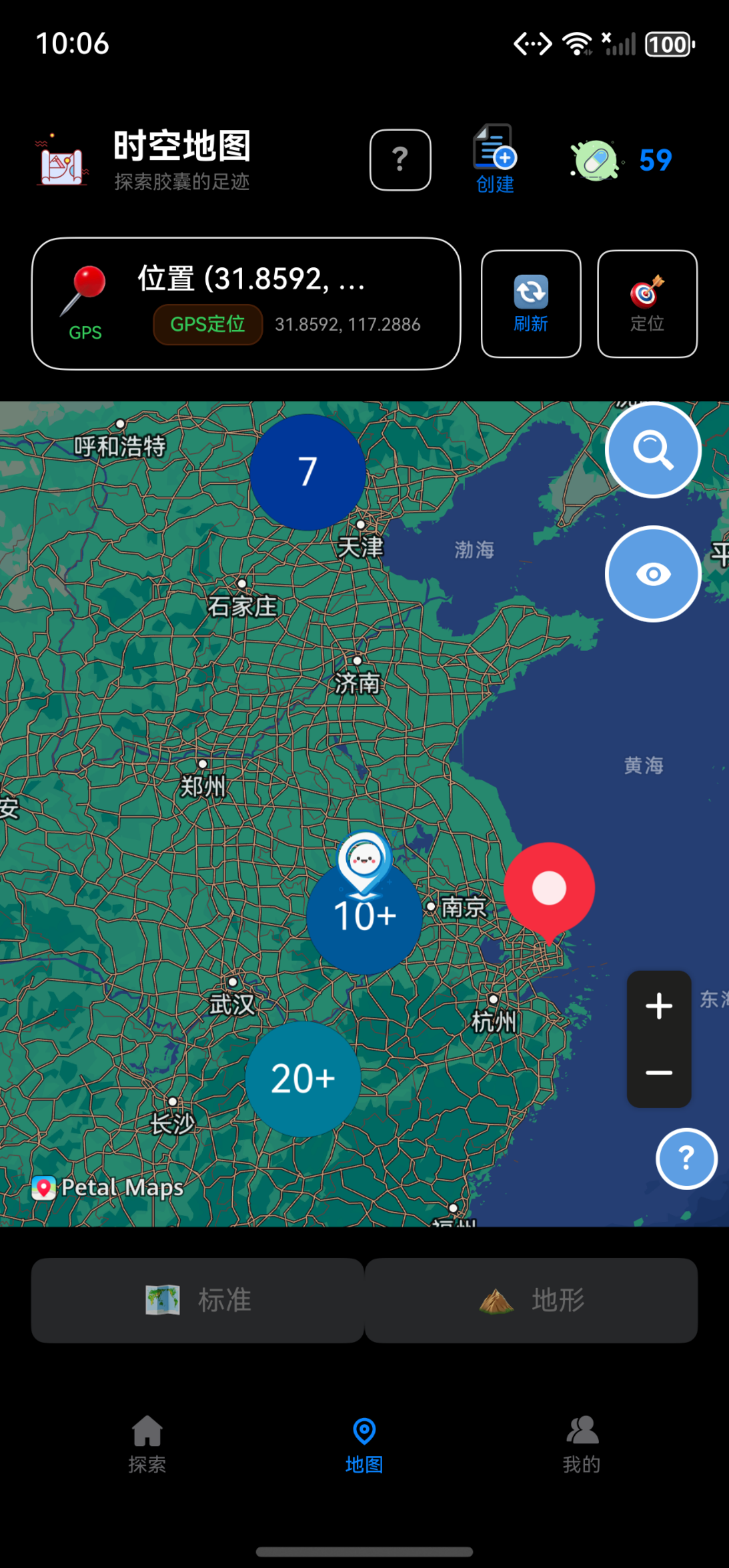Open the 20+ cluster marker
This screenshot has width=729, height=1568.
coord(302,1079)
